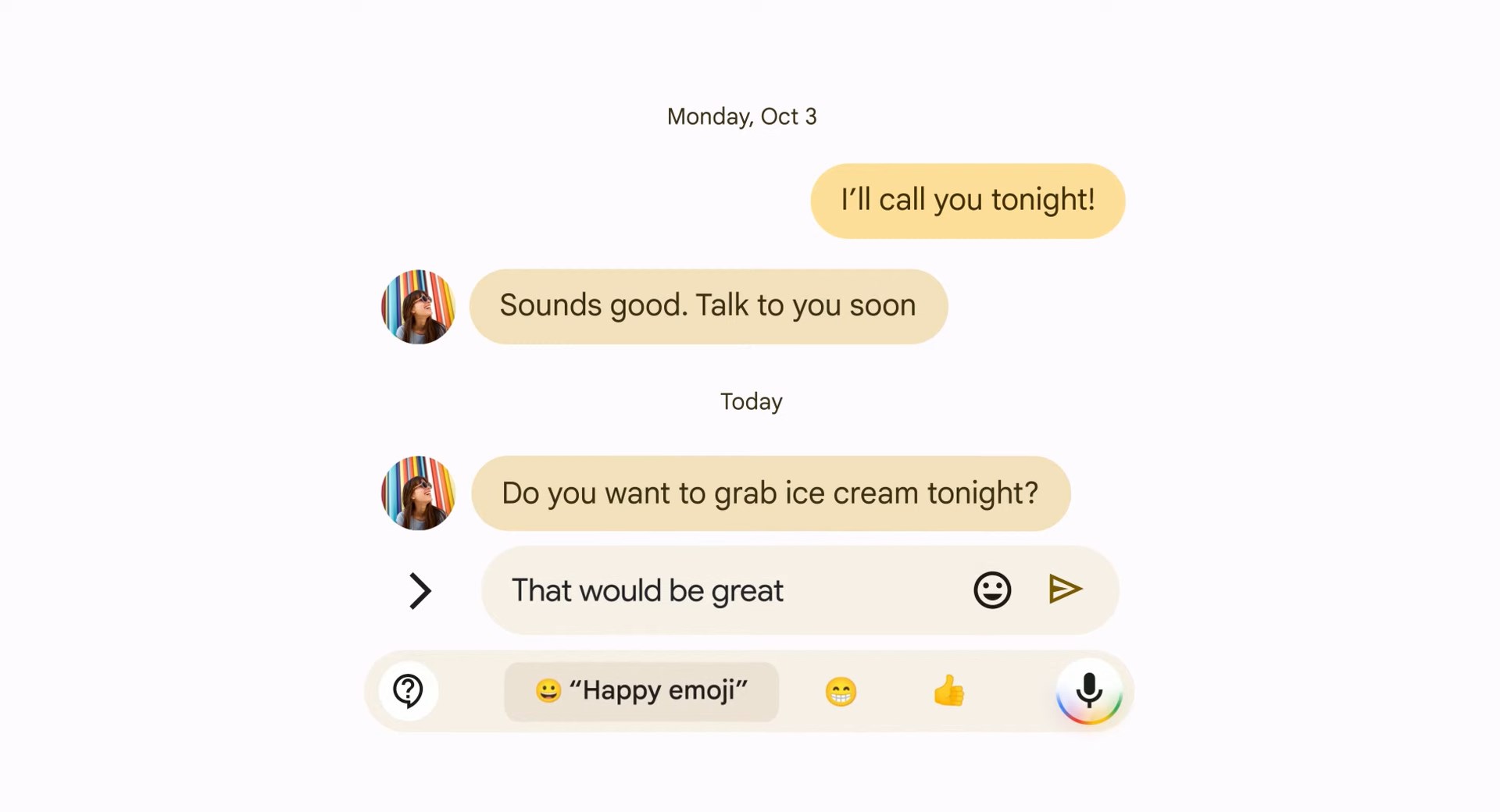Open voice typing help
The width and height of the screenshot is (1500, 812).
[x=408, y=691]
